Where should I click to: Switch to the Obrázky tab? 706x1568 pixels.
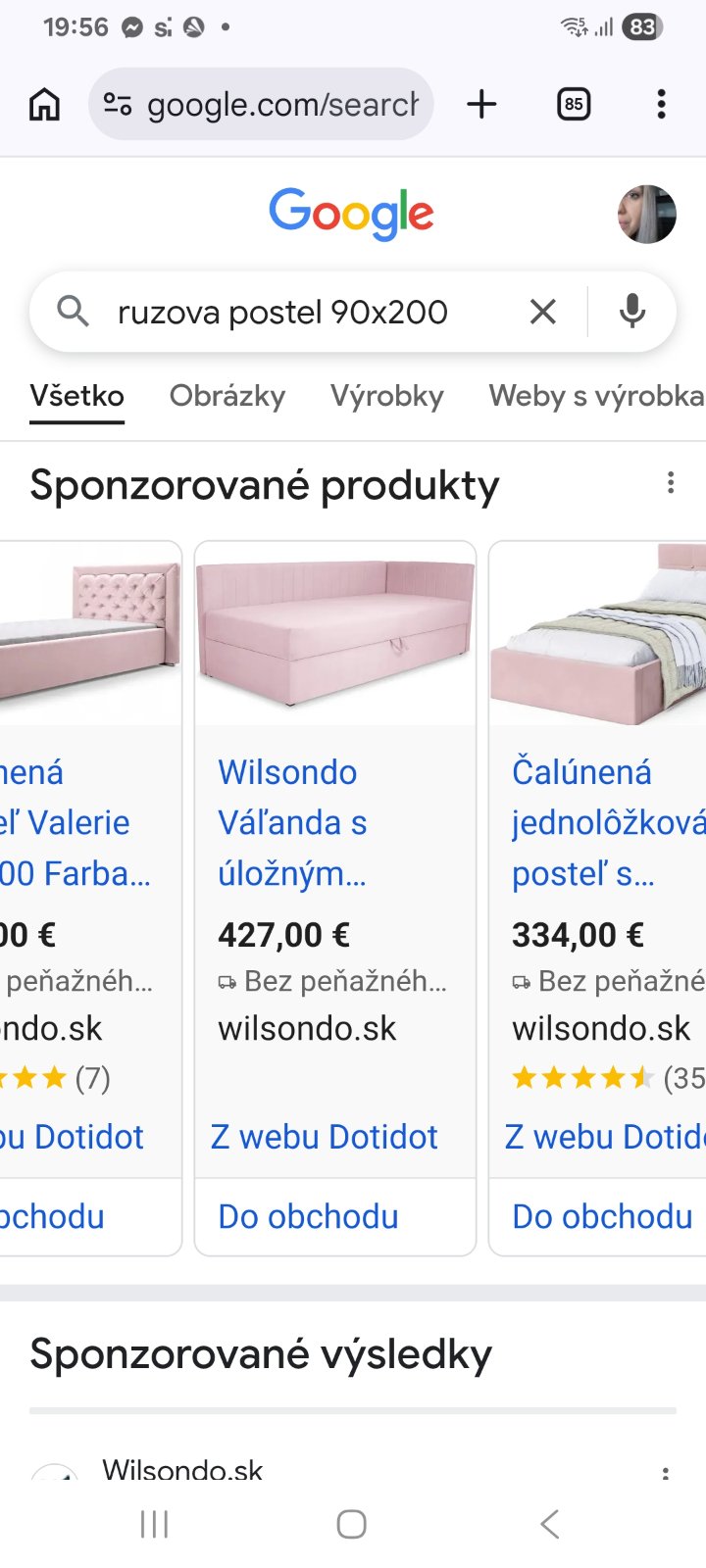227,396
